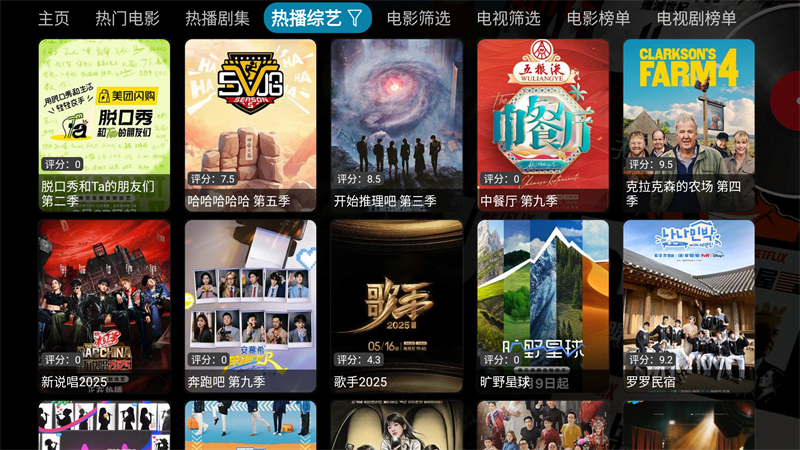Image resolution: width=800 pixels, height=450 pixels.
Task: Open 歌手2025 variety show
Action: point(396,305)
